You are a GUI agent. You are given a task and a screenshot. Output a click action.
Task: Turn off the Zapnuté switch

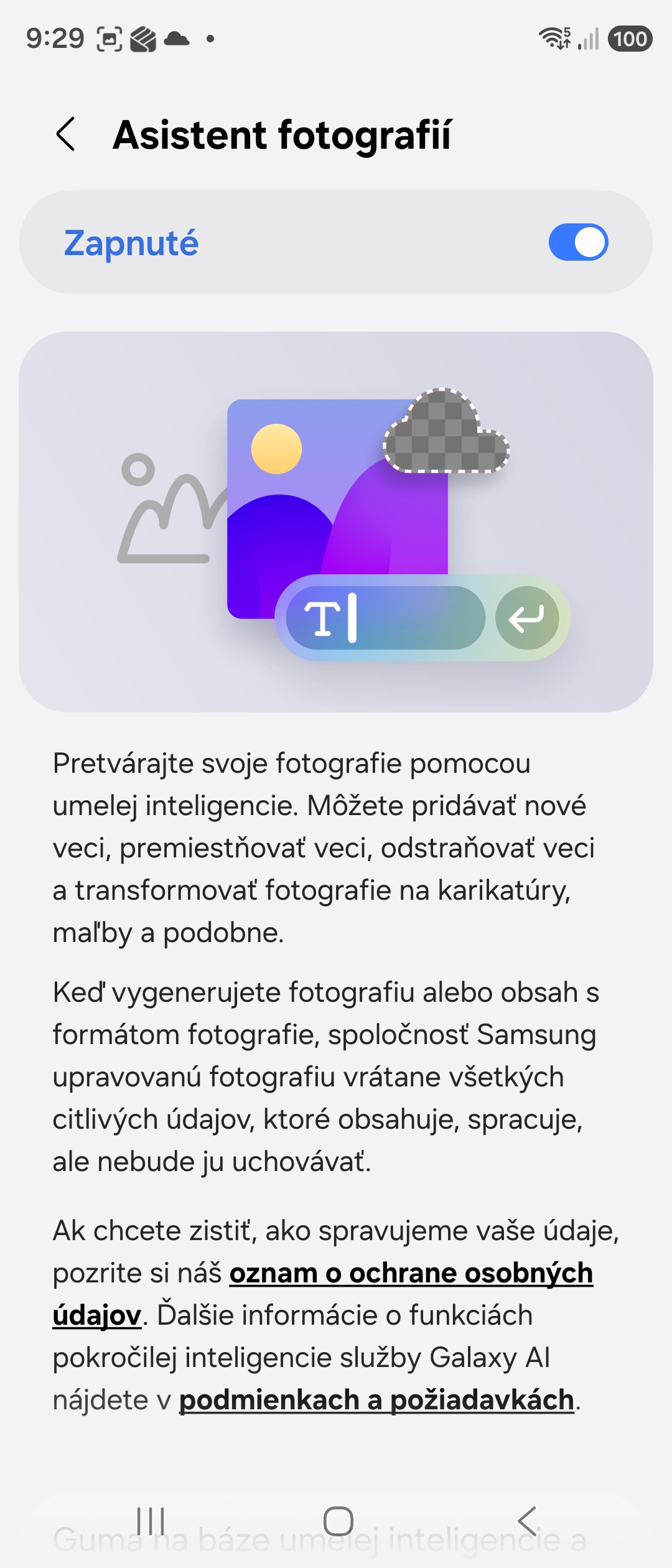[578, 242]
